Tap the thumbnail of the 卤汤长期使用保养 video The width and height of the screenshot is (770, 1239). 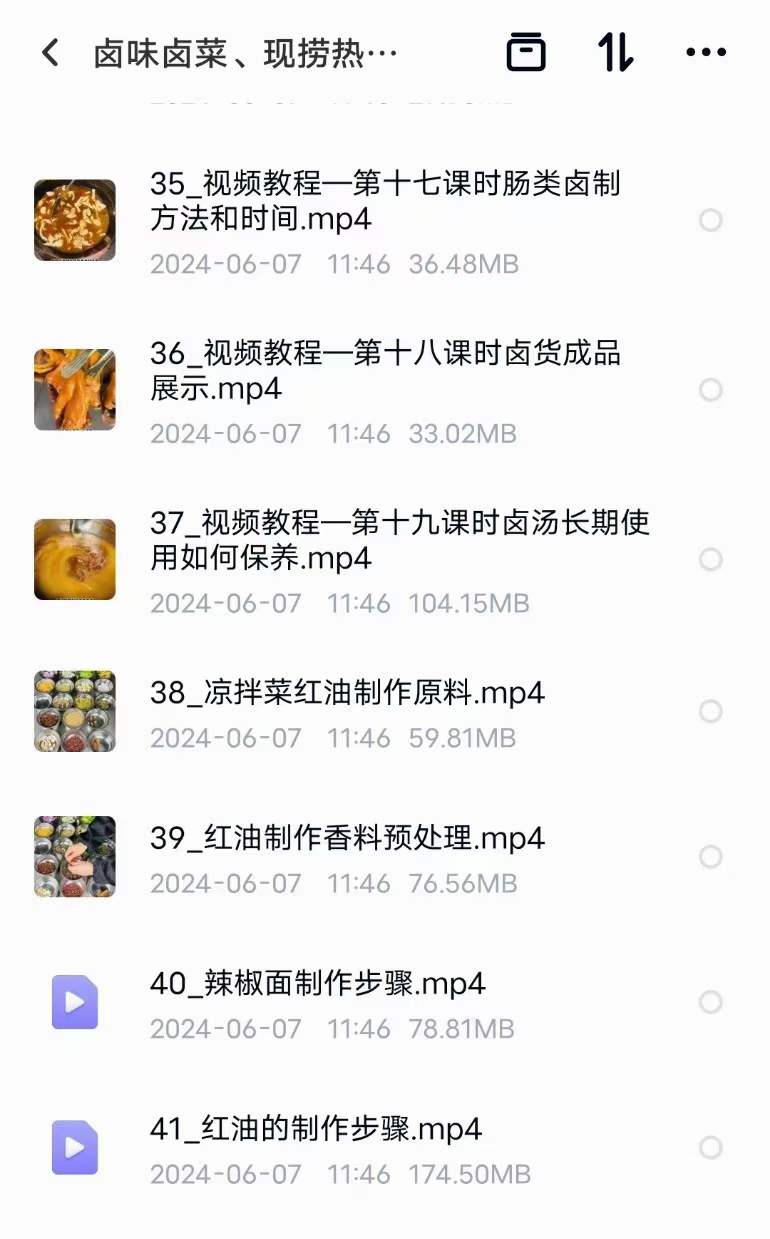74,558
